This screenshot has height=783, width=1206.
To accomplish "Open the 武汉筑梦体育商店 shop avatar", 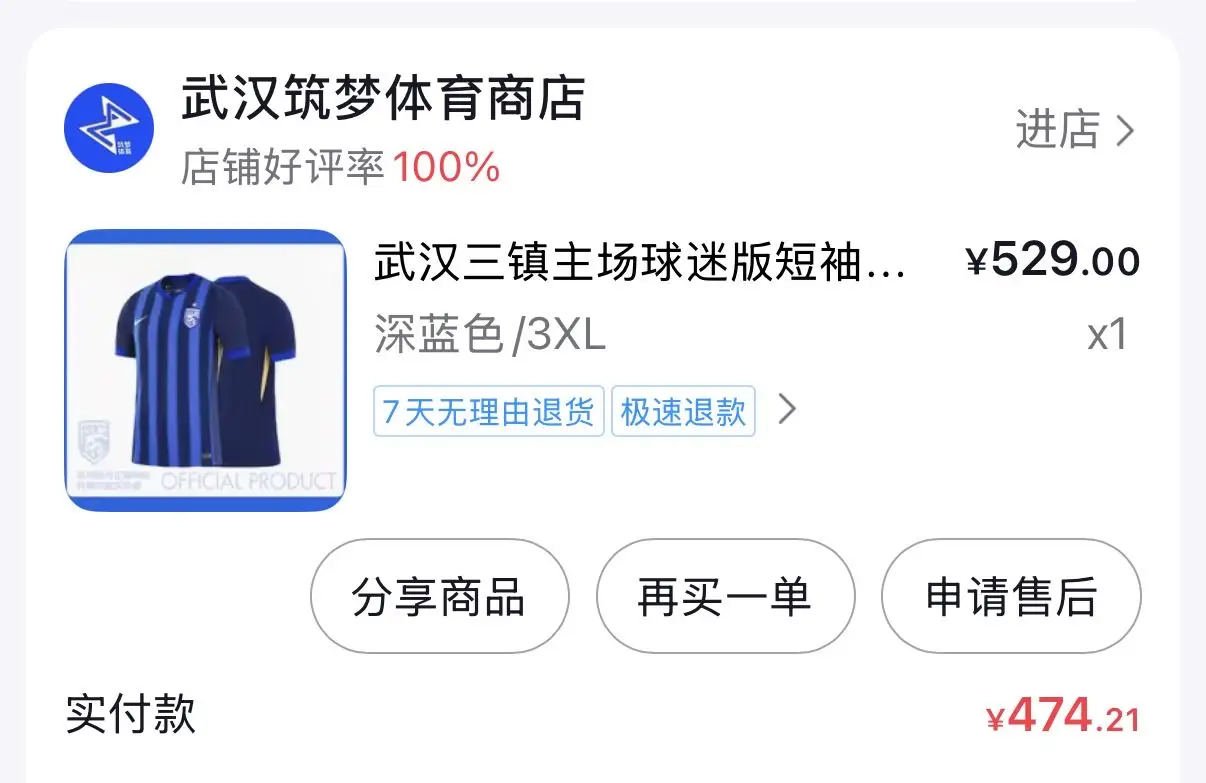I will [109, 128].
